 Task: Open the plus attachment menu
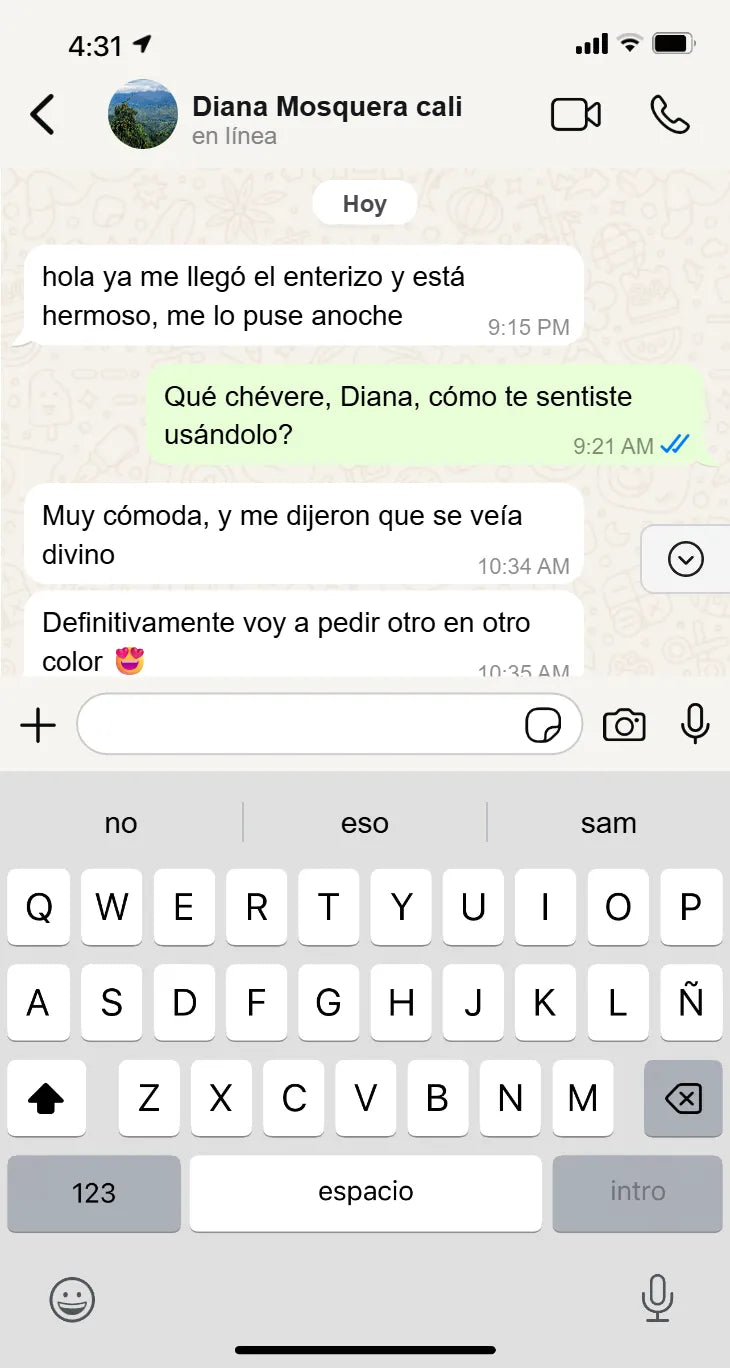coord(38,725)
